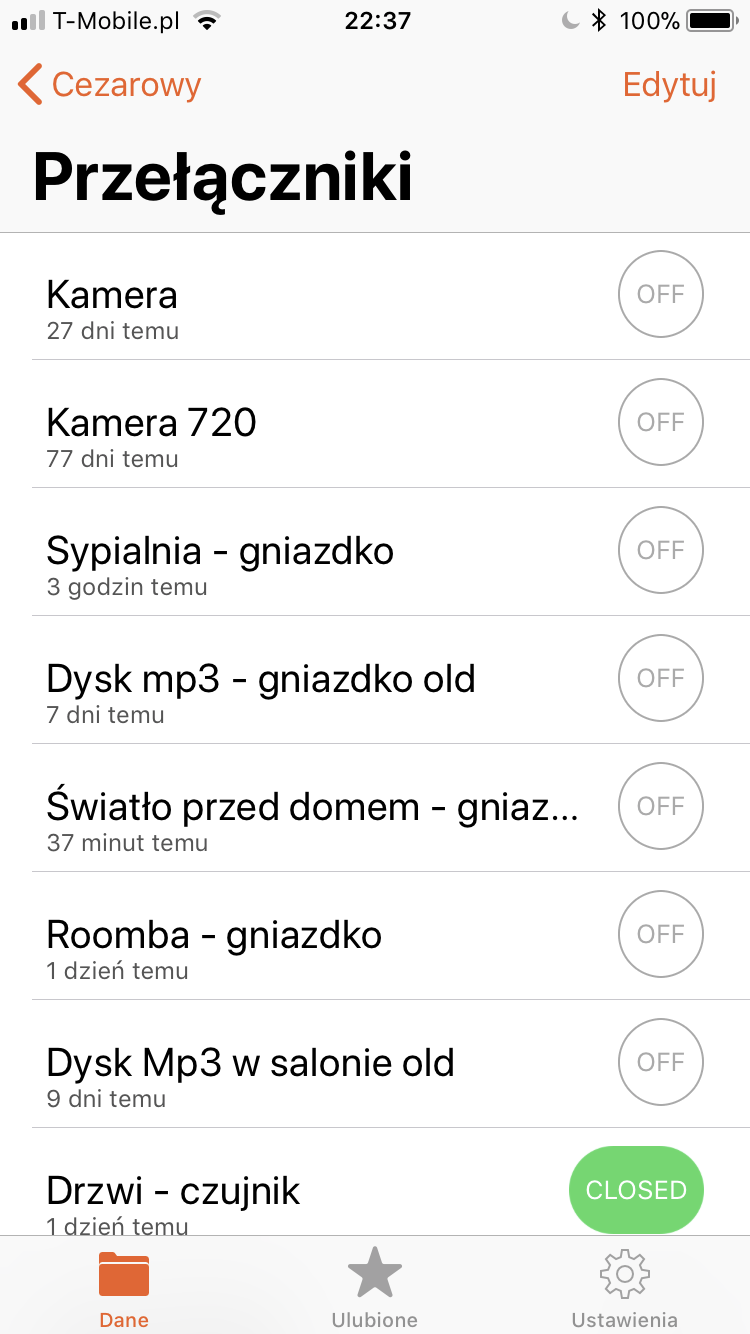Image resolution: width=750 pixels, height=1334 pixels.
Task: Open the Kamera 720 row
Action: tap(300, 436)
